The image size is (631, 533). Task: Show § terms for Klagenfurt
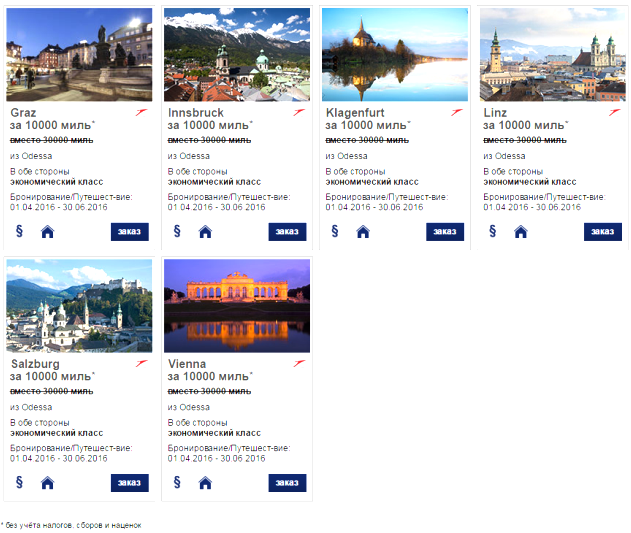click(x=335, y=232)
